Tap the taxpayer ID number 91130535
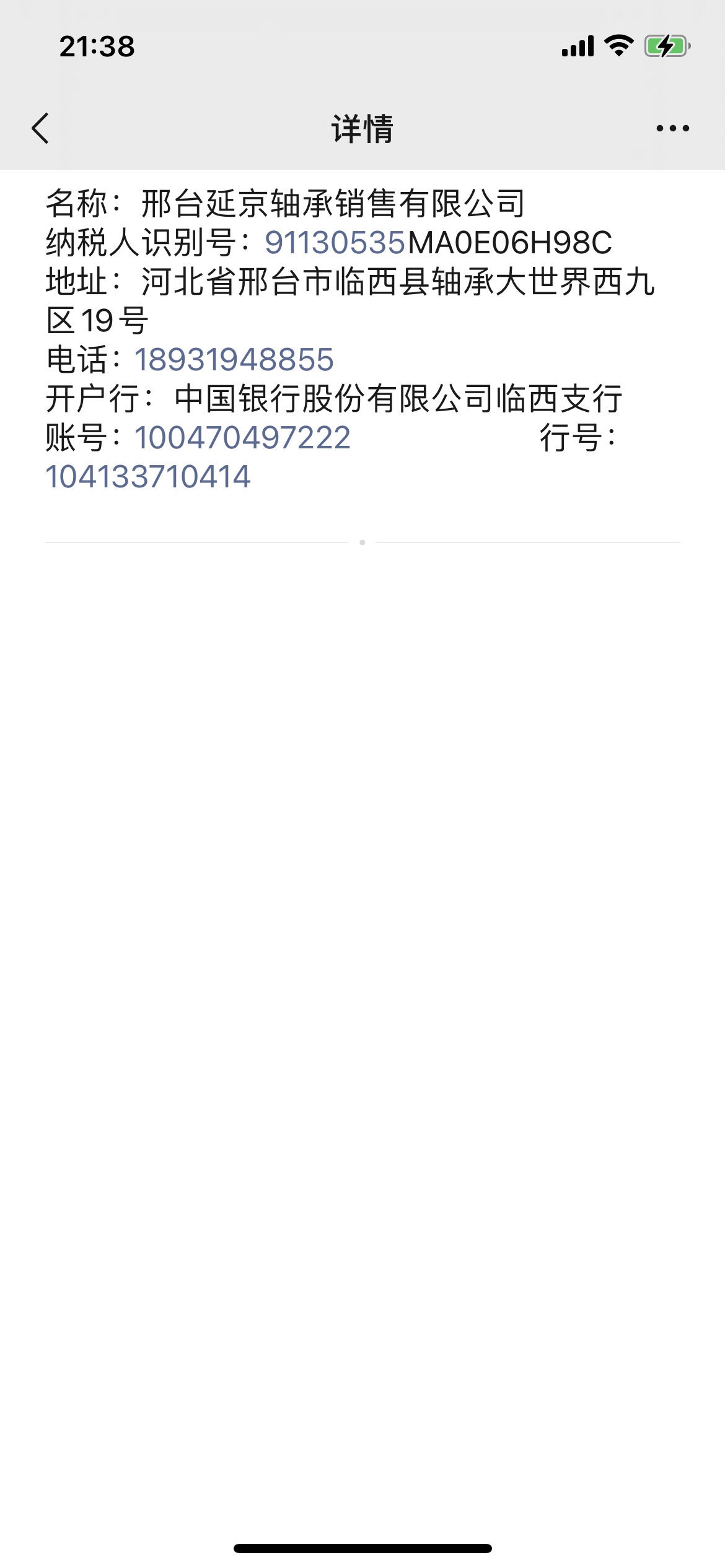 [x=335, y=243]
